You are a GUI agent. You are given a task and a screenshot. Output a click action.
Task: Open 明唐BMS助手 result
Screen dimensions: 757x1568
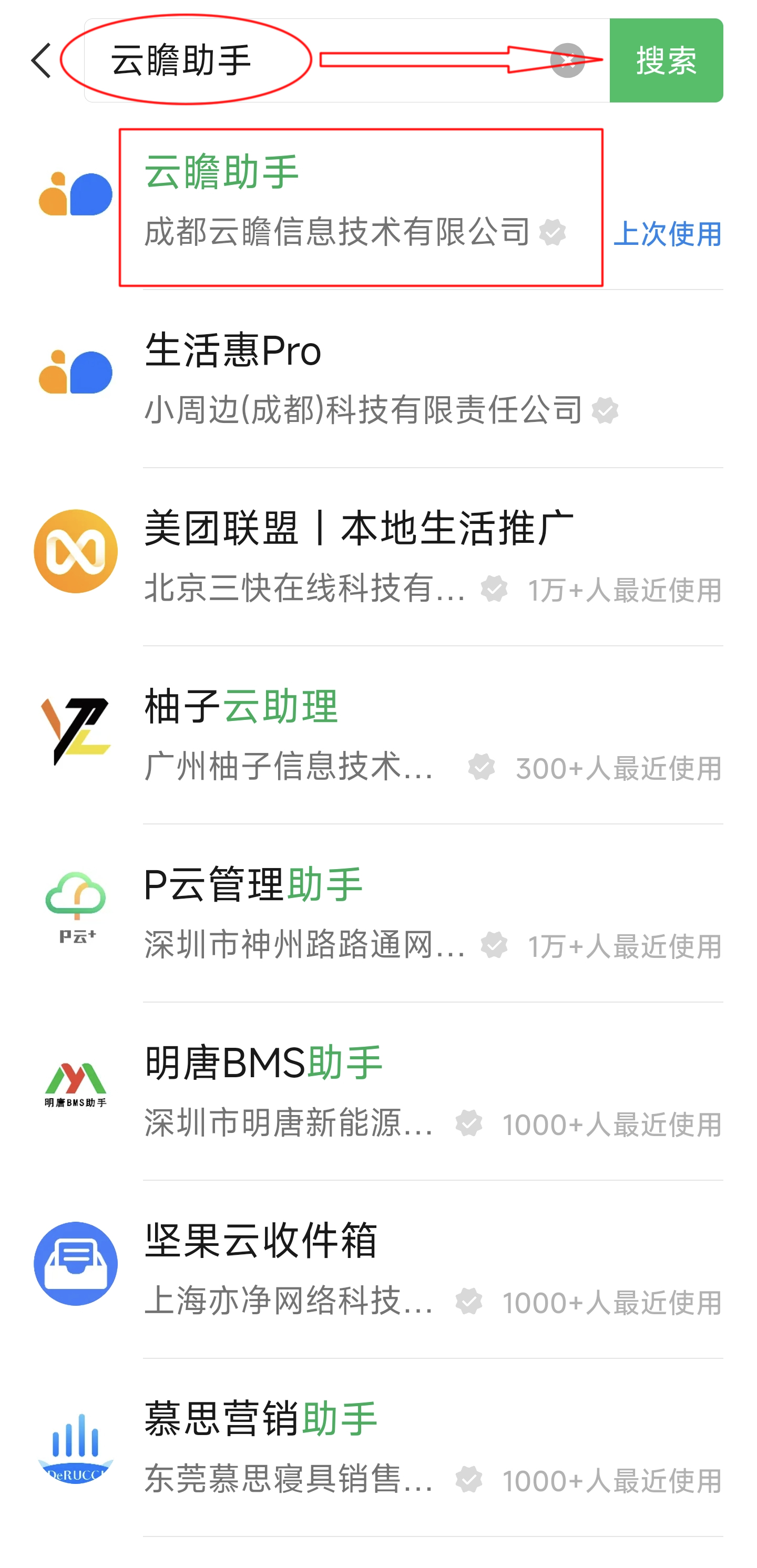click(x=377, y=1091)
